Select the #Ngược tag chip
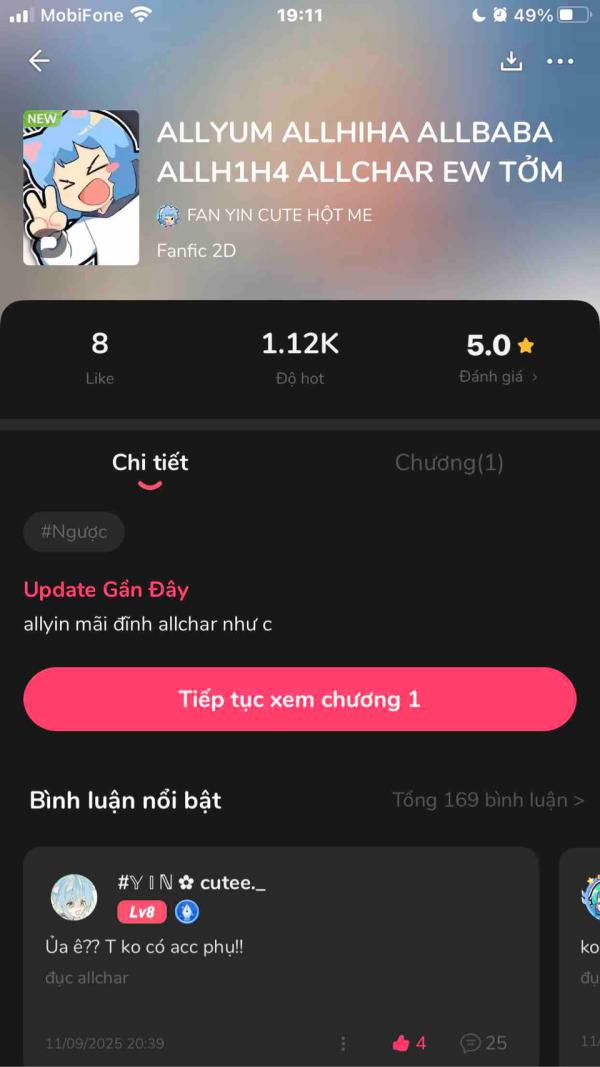The width and height of the screenshot is (600, 1067). click(x=74, y=532)
